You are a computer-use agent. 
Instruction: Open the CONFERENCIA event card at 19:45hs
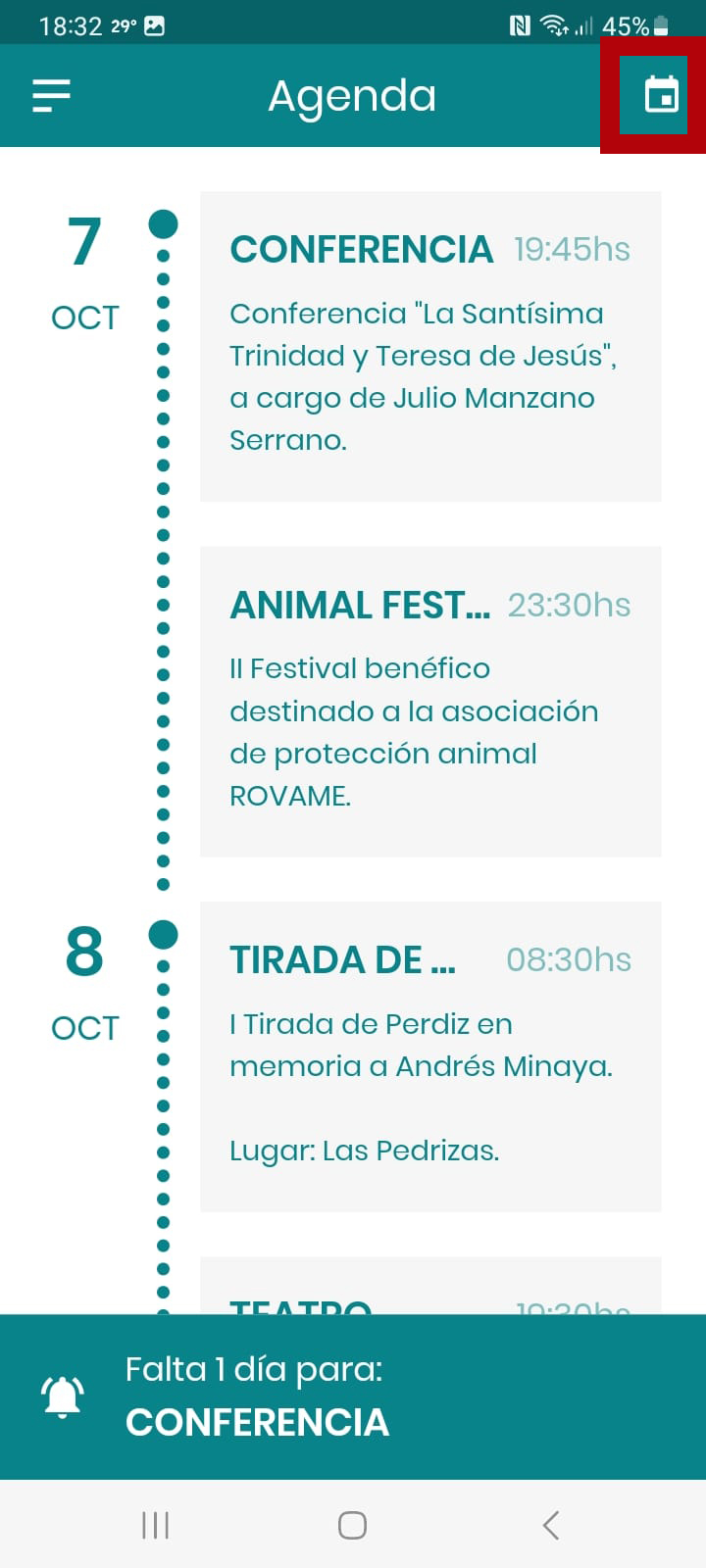tap(430, 347)
